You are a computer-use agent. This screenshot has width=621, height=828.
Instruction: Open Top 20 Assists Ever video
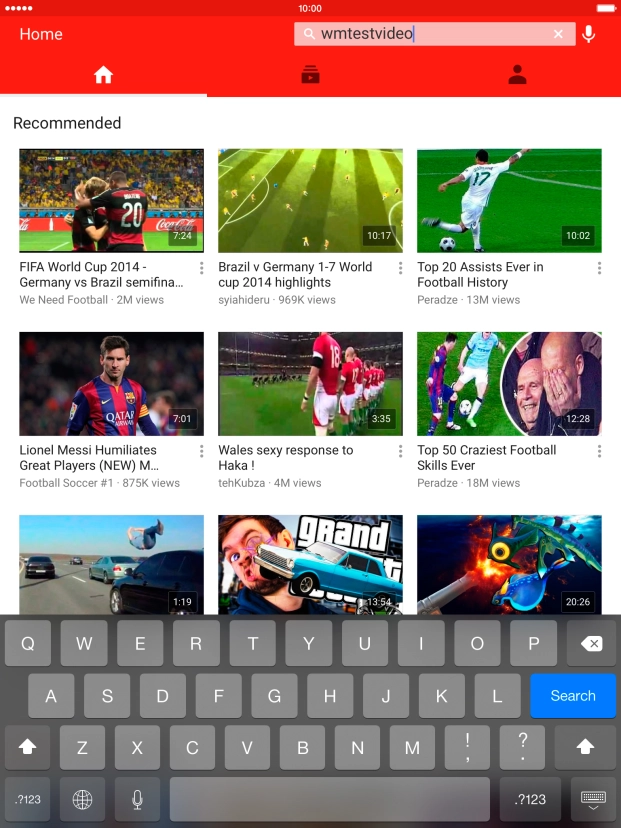click(x=509, y=201)
